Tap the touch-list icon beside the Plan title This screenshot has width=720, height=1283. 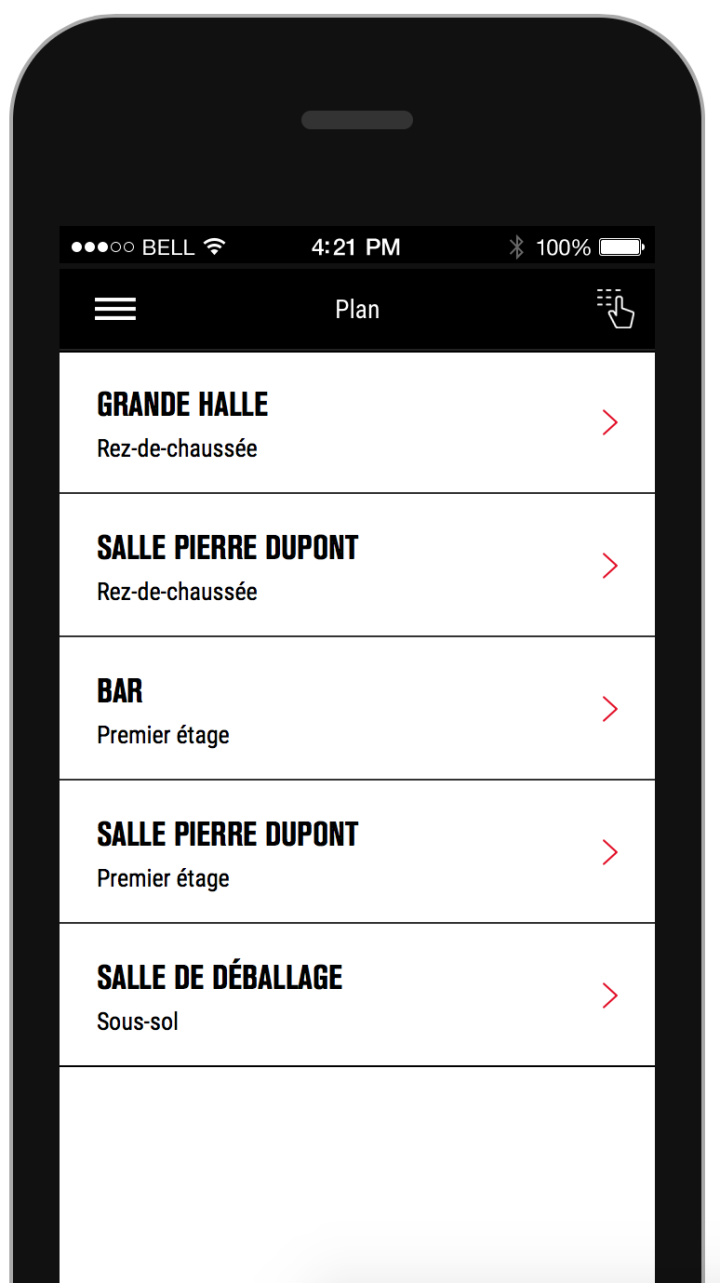[x=615, y=308]
